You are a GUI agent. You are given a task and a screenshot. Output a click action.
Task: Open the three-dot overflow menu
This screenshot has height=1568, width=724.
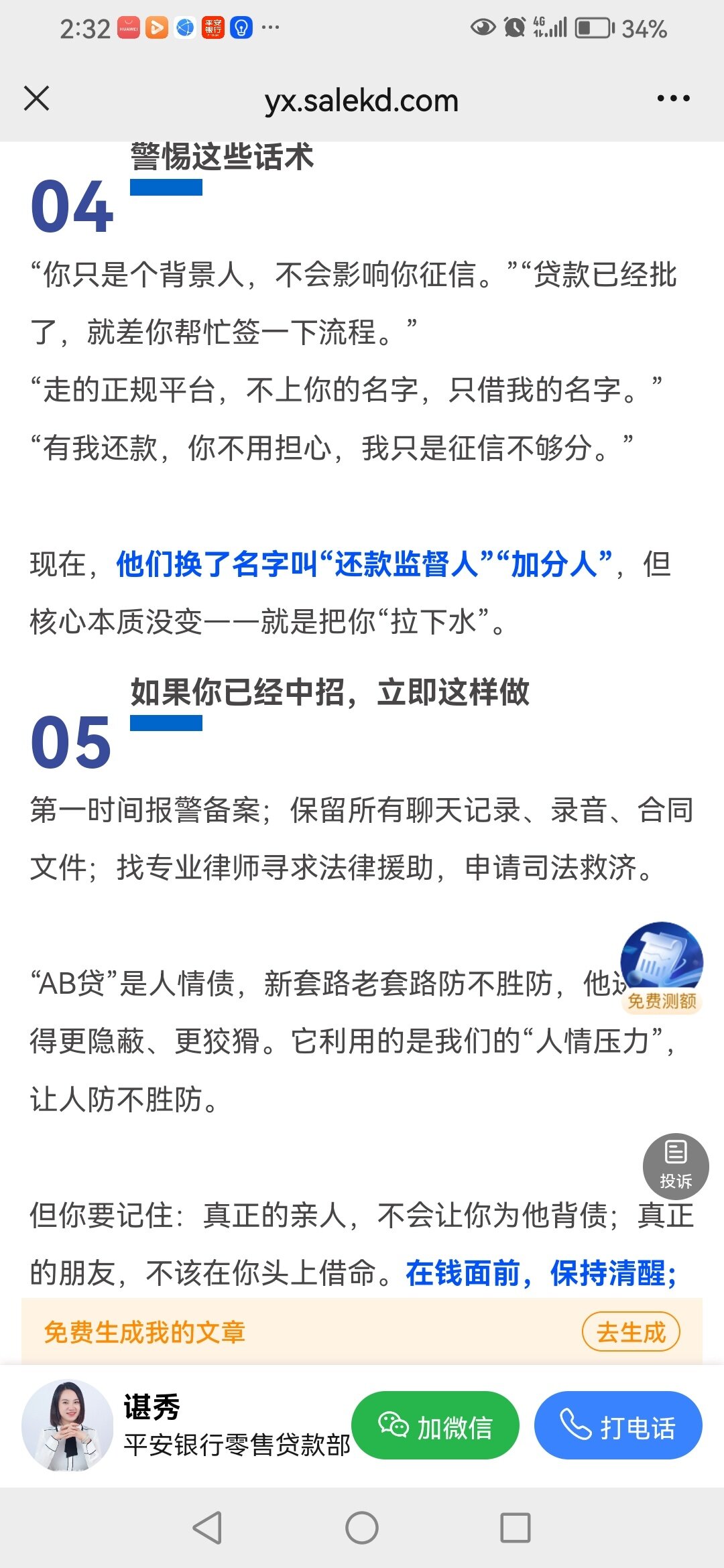pyautogui.click(x=673, y=99)
